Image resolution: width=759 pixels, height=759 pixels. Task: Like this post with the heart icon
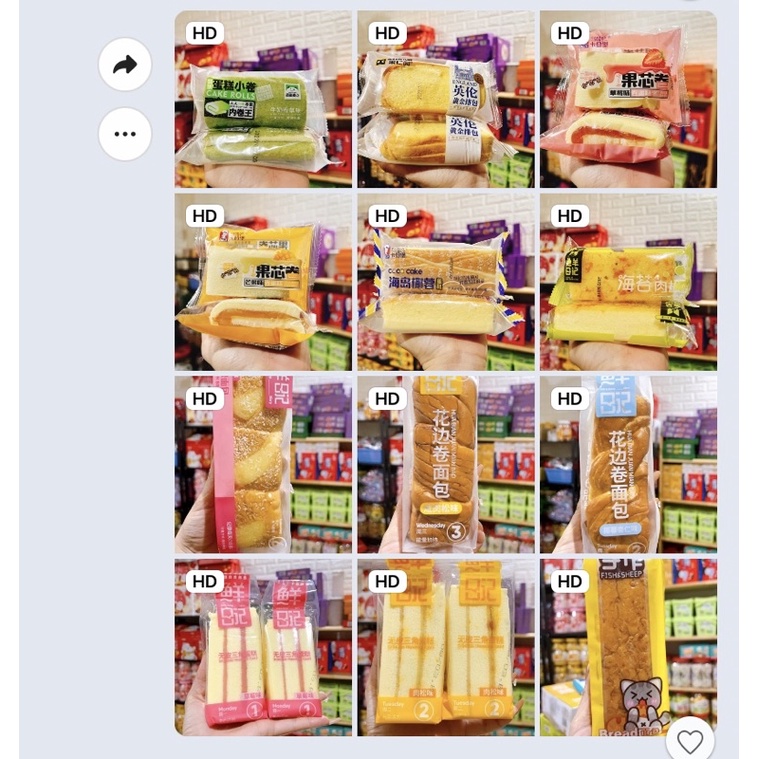click(690, 741)
